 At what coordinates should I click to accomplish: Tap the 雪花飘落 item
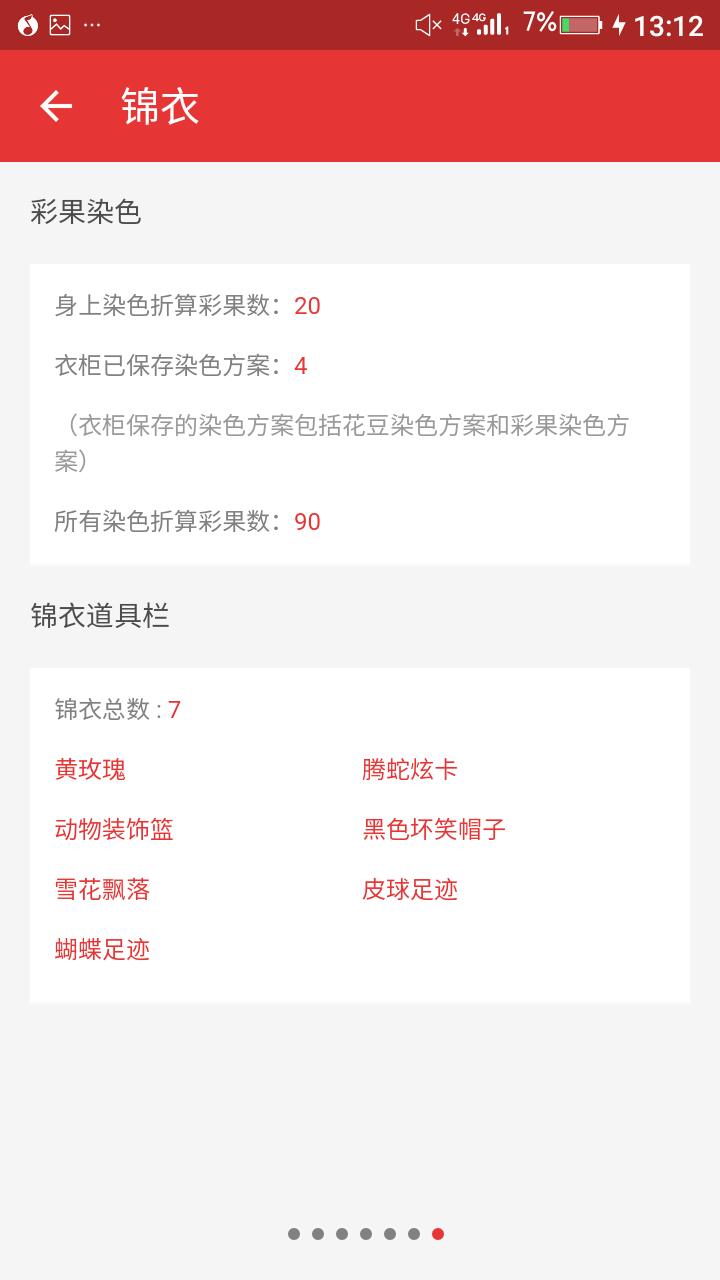click(102, 889)
